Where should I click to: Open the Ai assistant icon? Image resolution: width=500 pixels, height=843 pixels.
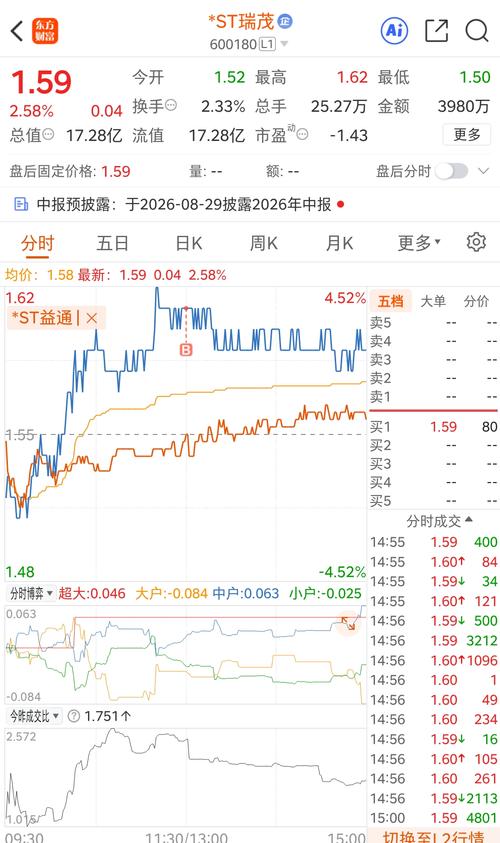[x=394, y=30]
